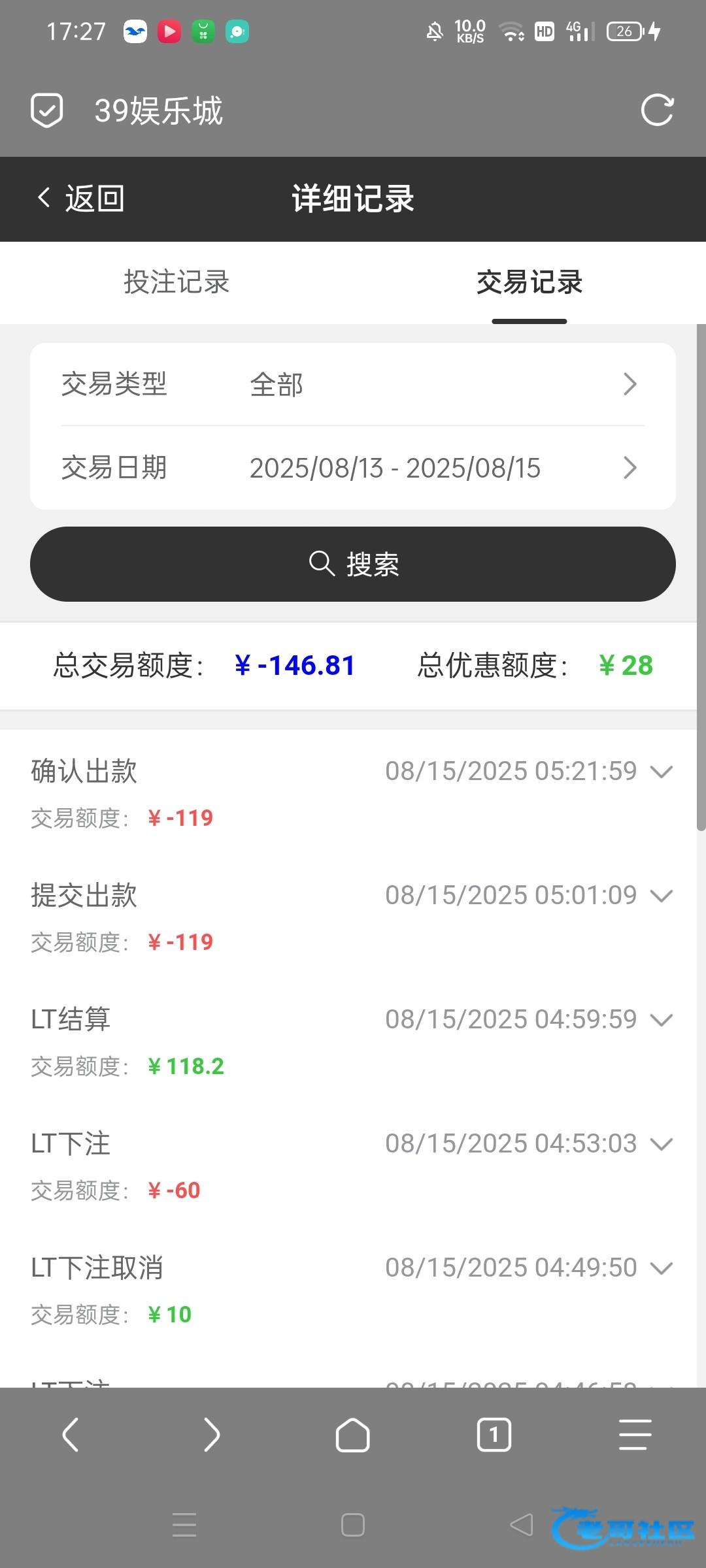This screenshot has width=706, height=1568.
Task: Tap the 搜索 button
Action: point(353,564)
